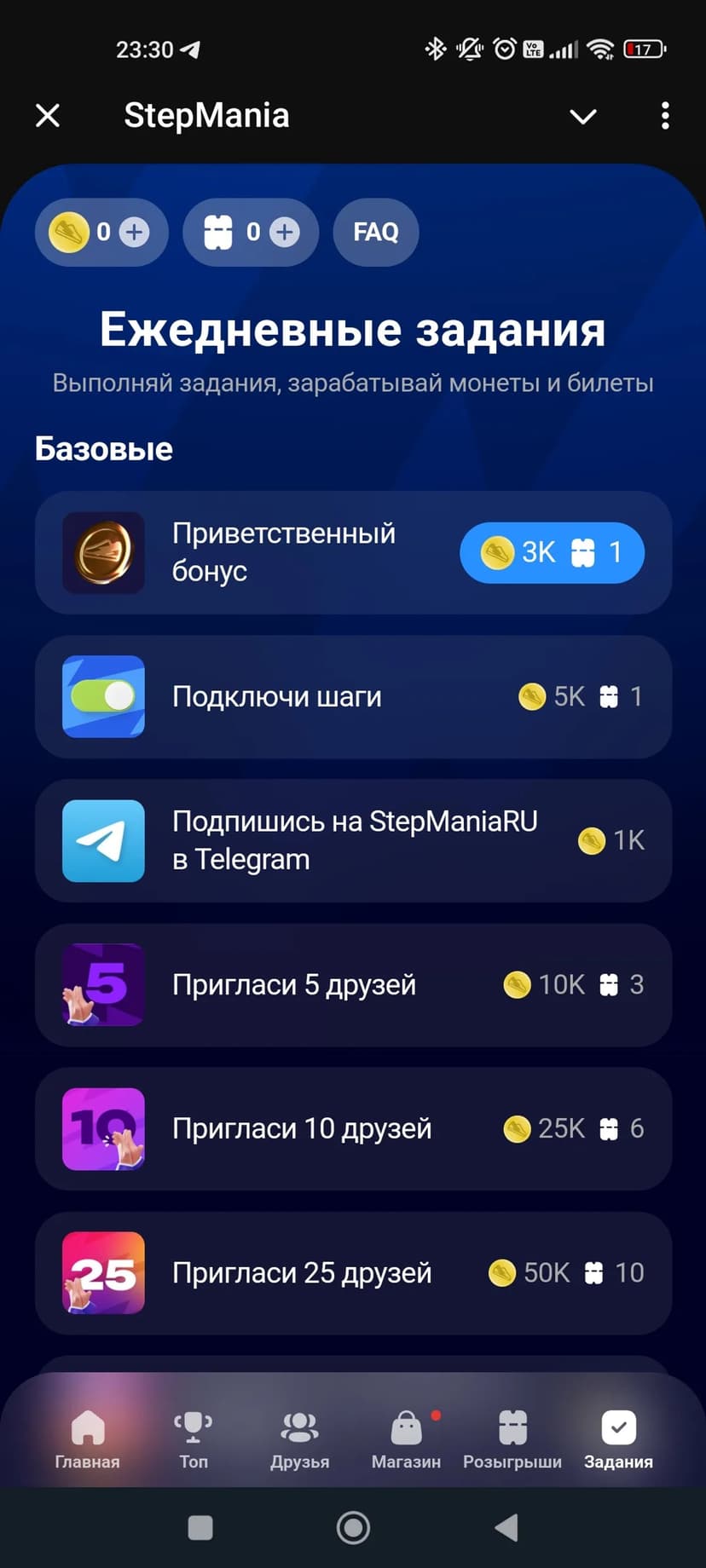This screenshot has width=706, height=1568.
Task: Claim the 3K welcome bonus reward
Action: [x=552, y=553]
